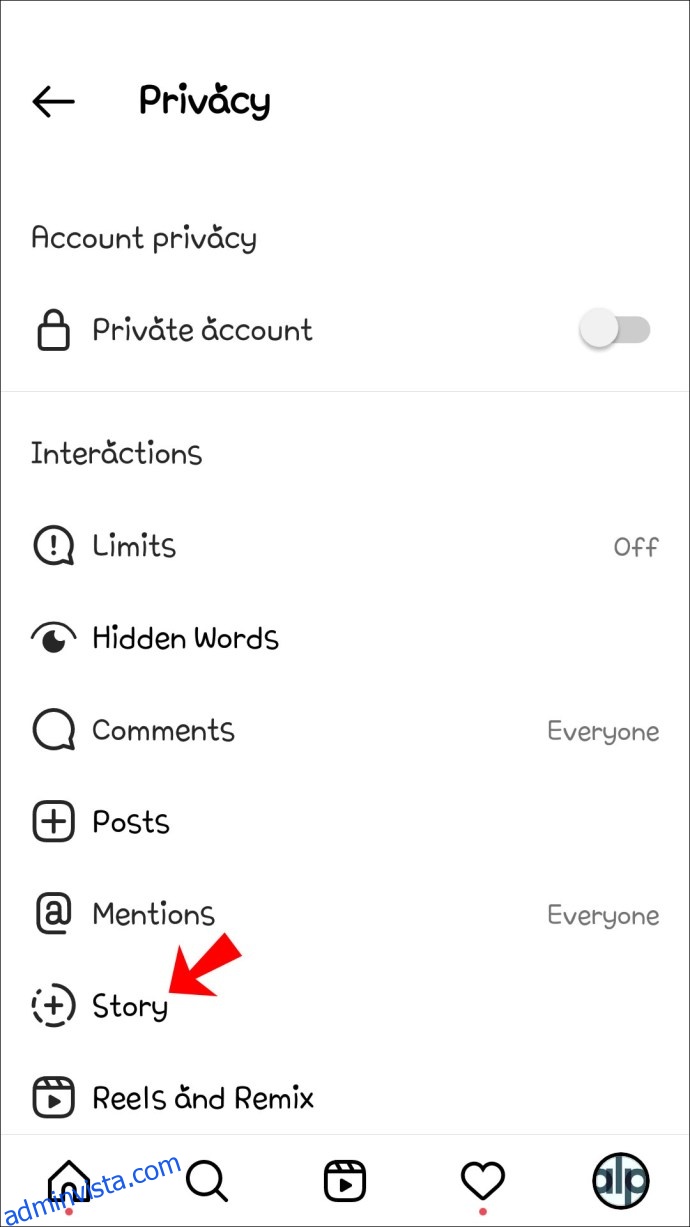Screen dimensions: 690x1227
Task: Go back from the Privacy screen
Action: pos(54,101)
